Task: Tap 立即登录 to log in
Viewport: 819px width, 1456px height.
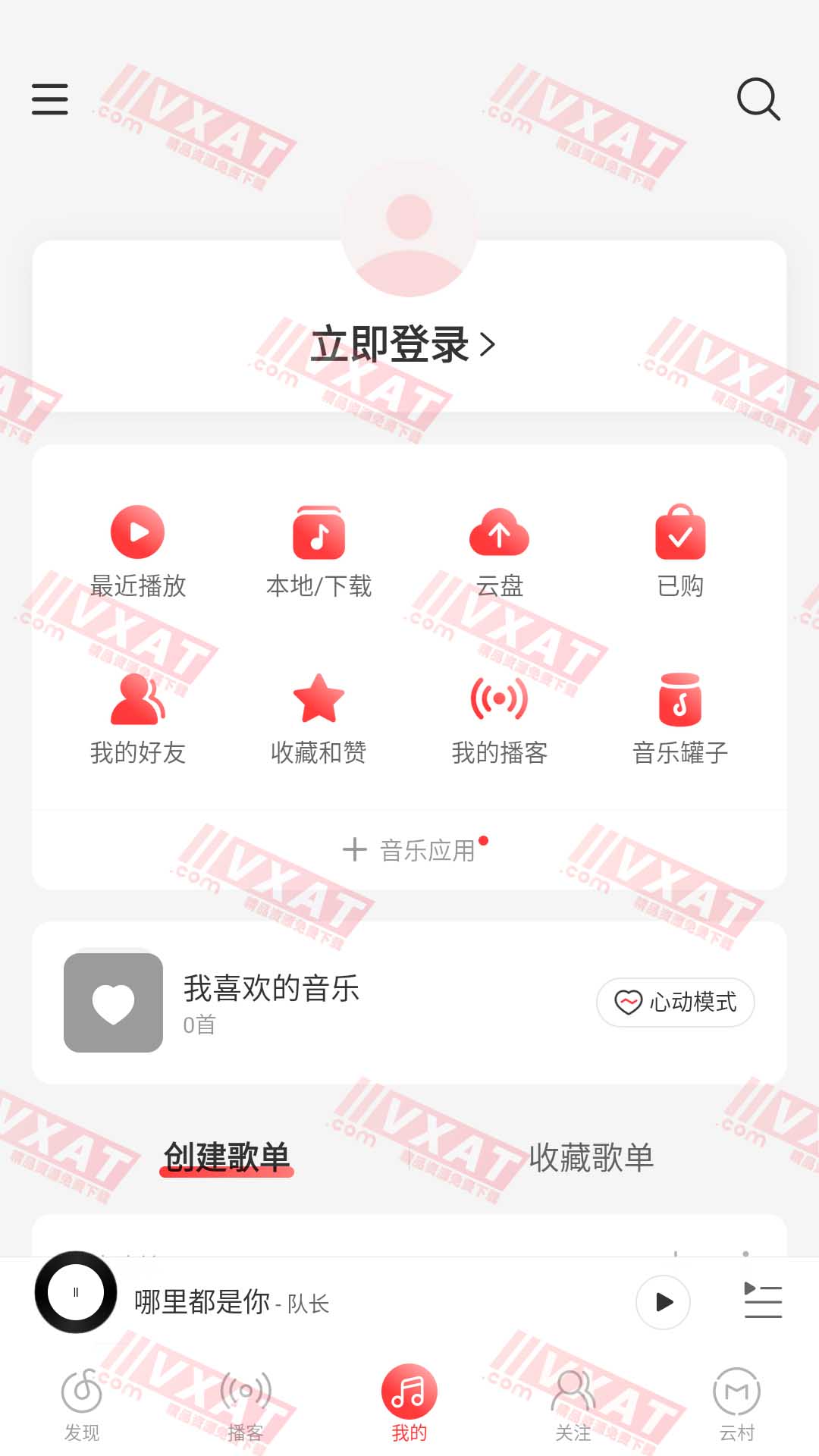Action: pyautogui.click(x=403, y=345)
